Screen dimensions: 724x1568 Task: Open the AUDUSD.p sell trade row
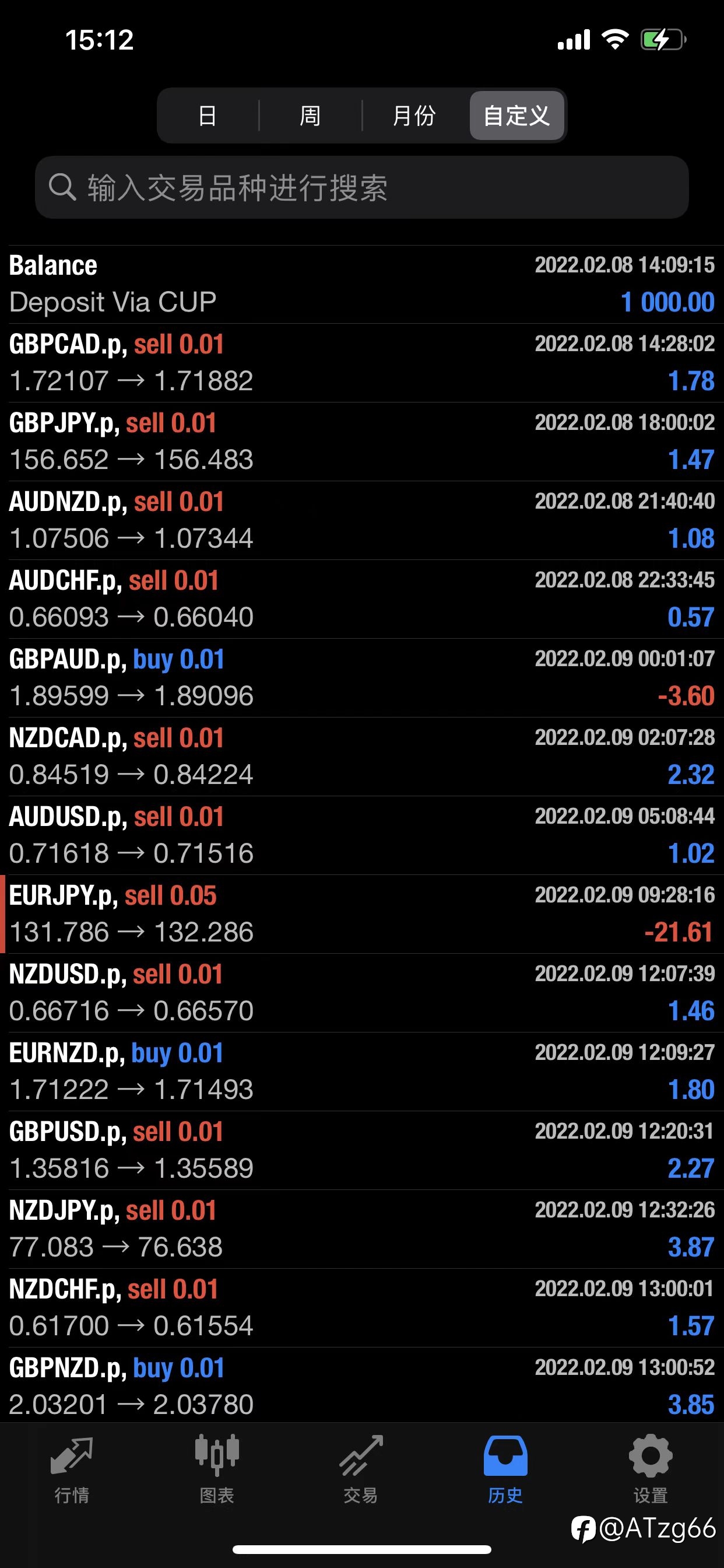coord(362,835)
